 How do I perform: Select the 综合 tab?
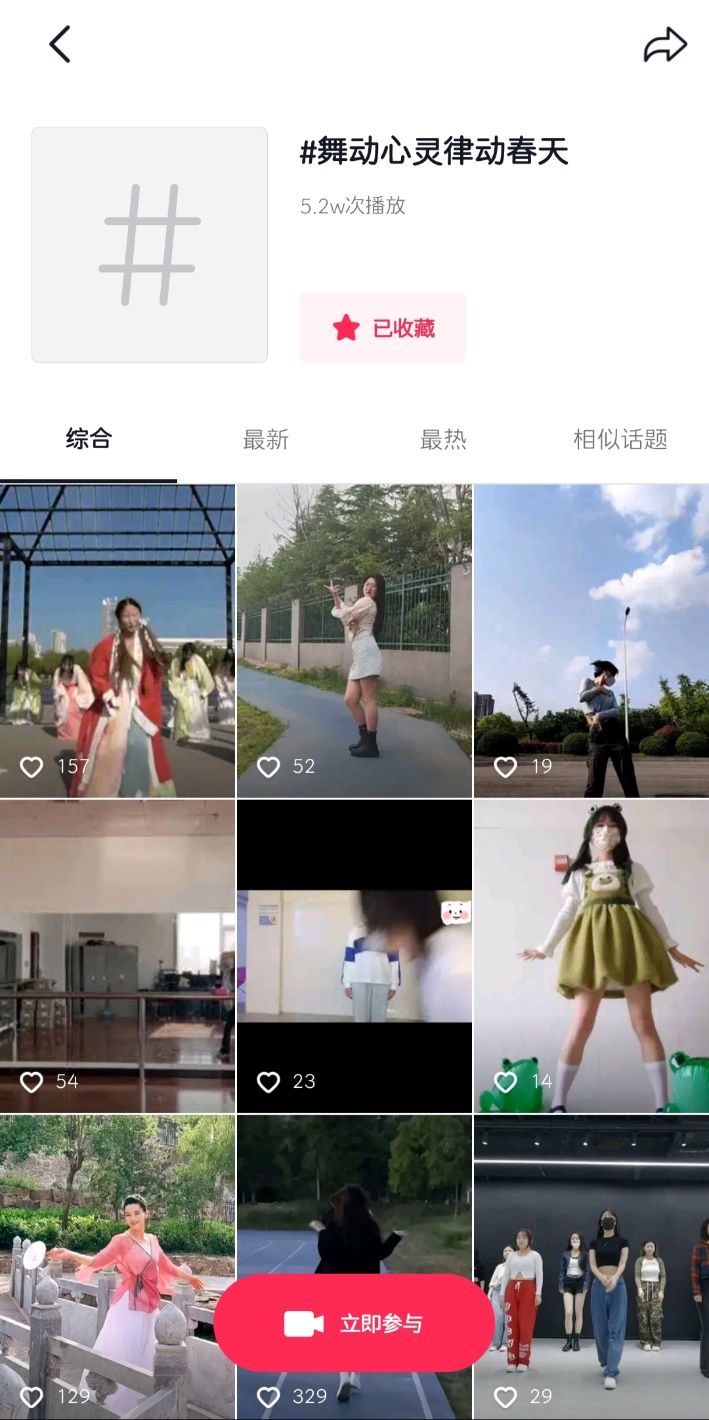click(88, 439)
